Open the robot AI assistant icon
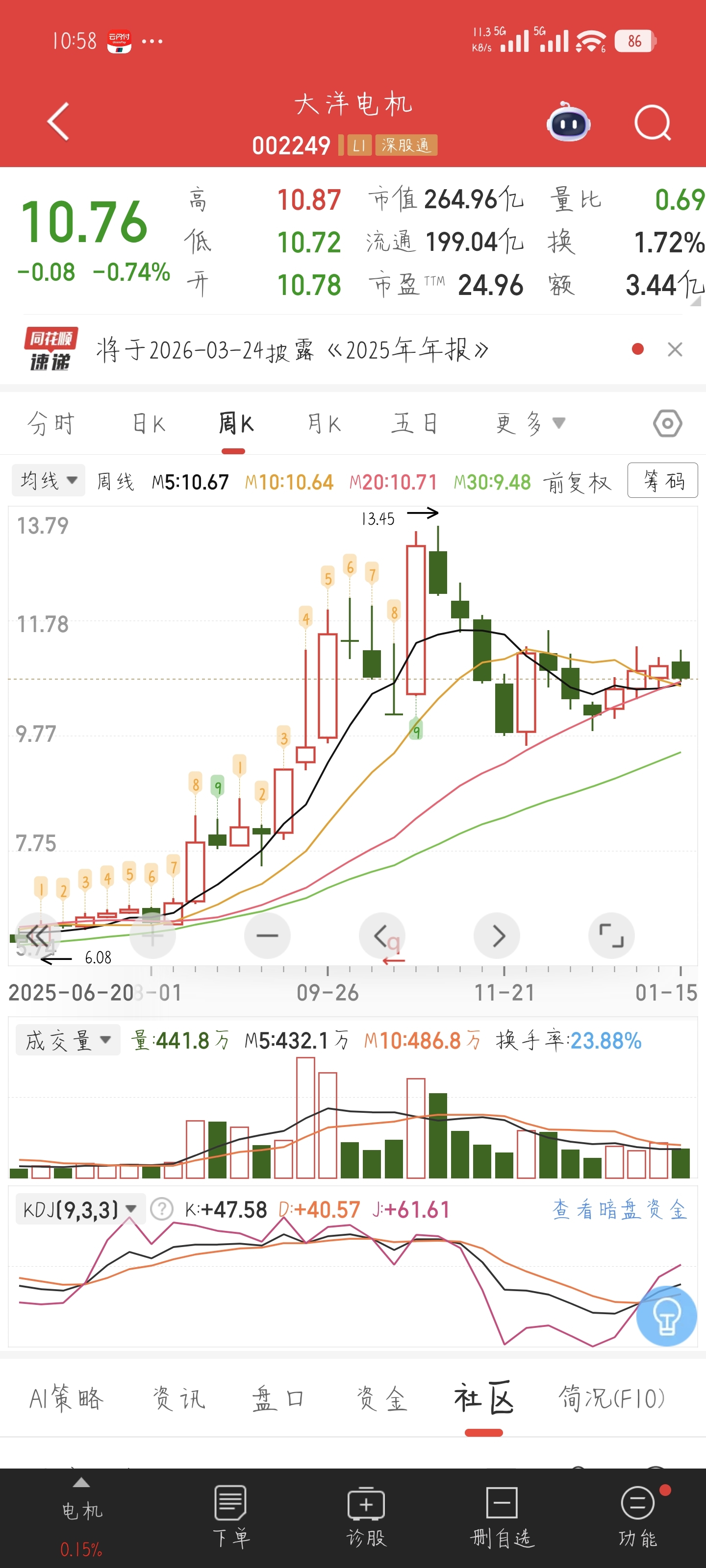Screen dimensions: 706x1568 coord(568,123)
